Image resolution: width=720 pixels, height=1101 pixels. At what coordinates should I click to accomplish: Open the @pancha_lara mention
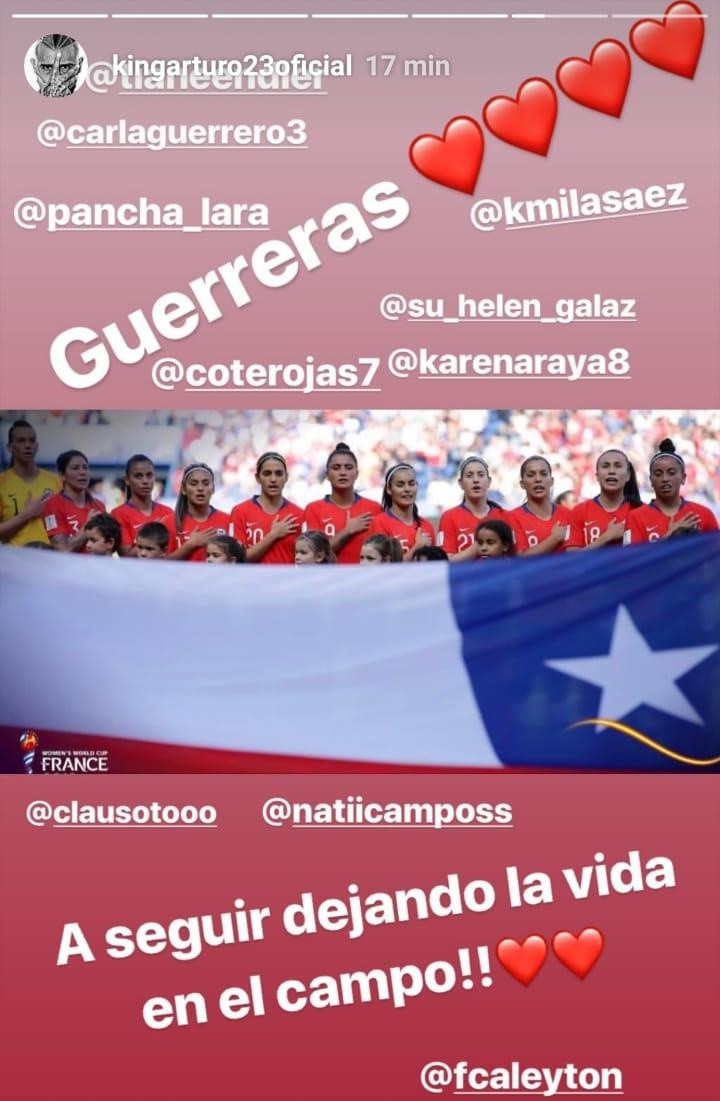(x=142, y=213)
